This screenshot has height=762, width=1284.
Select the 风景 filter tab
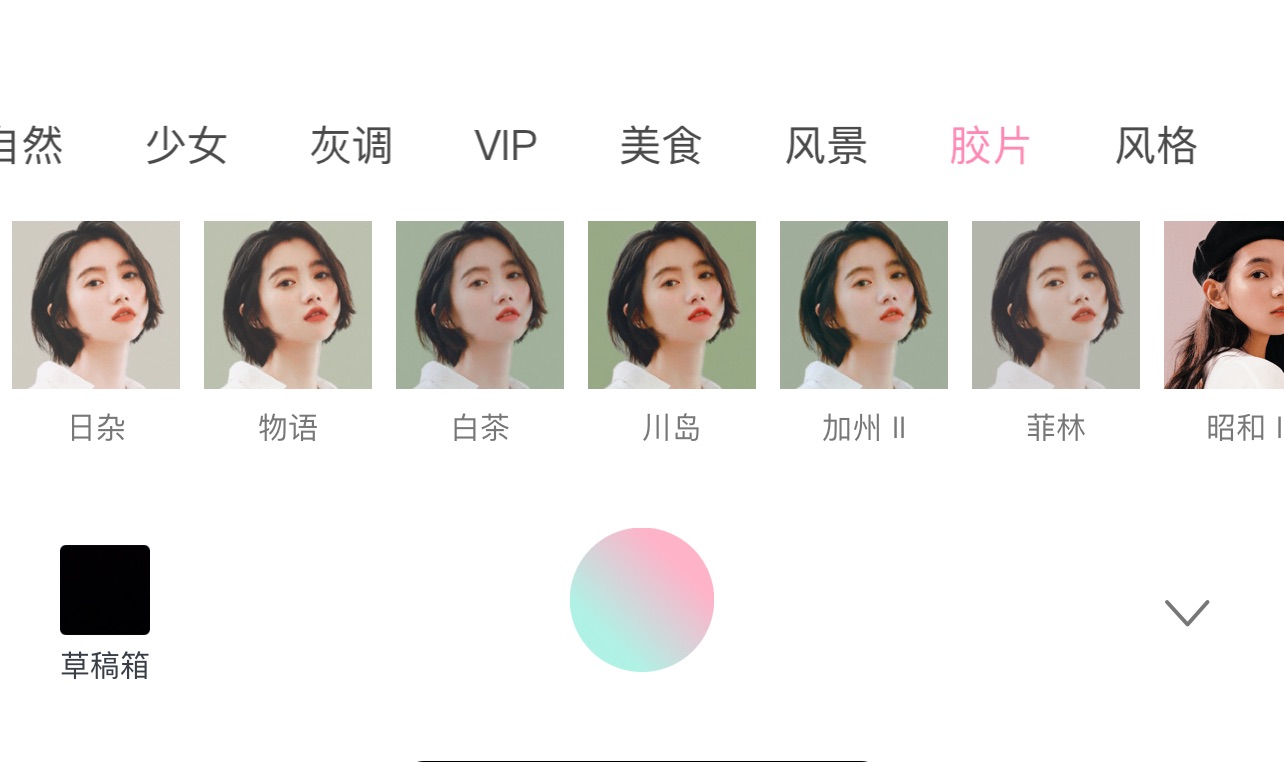point(826,146)
